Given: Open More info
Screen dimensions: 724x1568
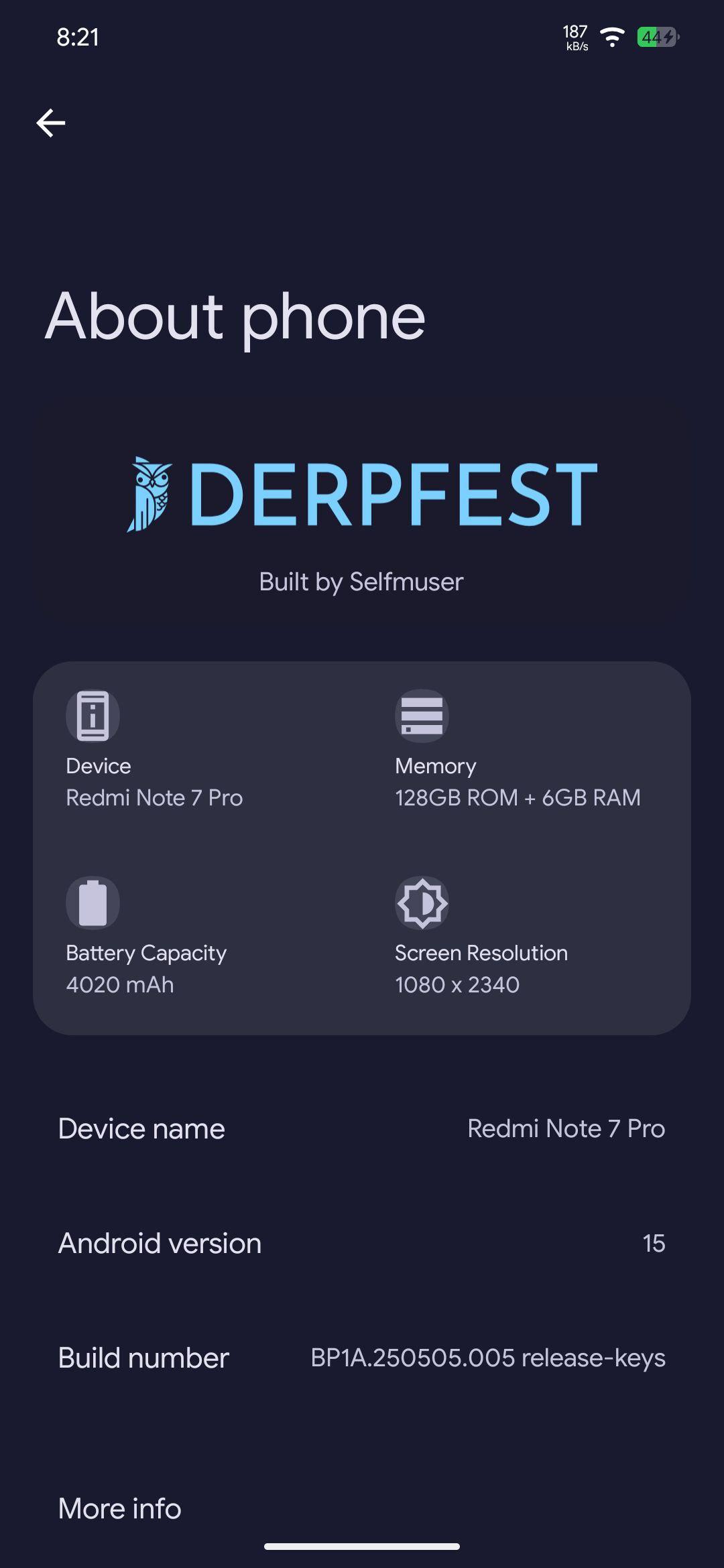Looking at the screenshot, I should 362,1509.
